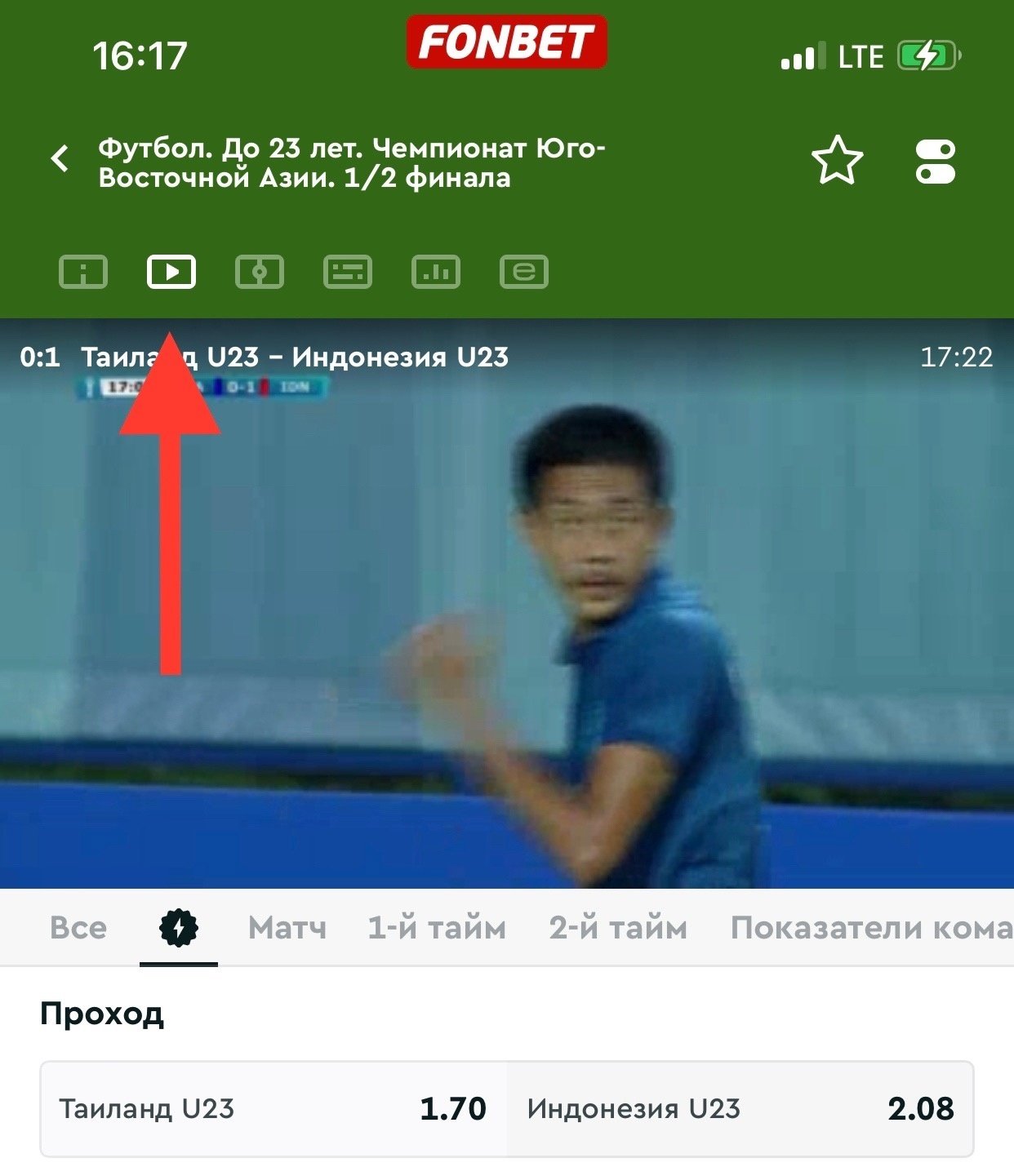Screen dimensions: 1014x1176
Task: Open the 2-й тайм tab
Action: [618, 928]
